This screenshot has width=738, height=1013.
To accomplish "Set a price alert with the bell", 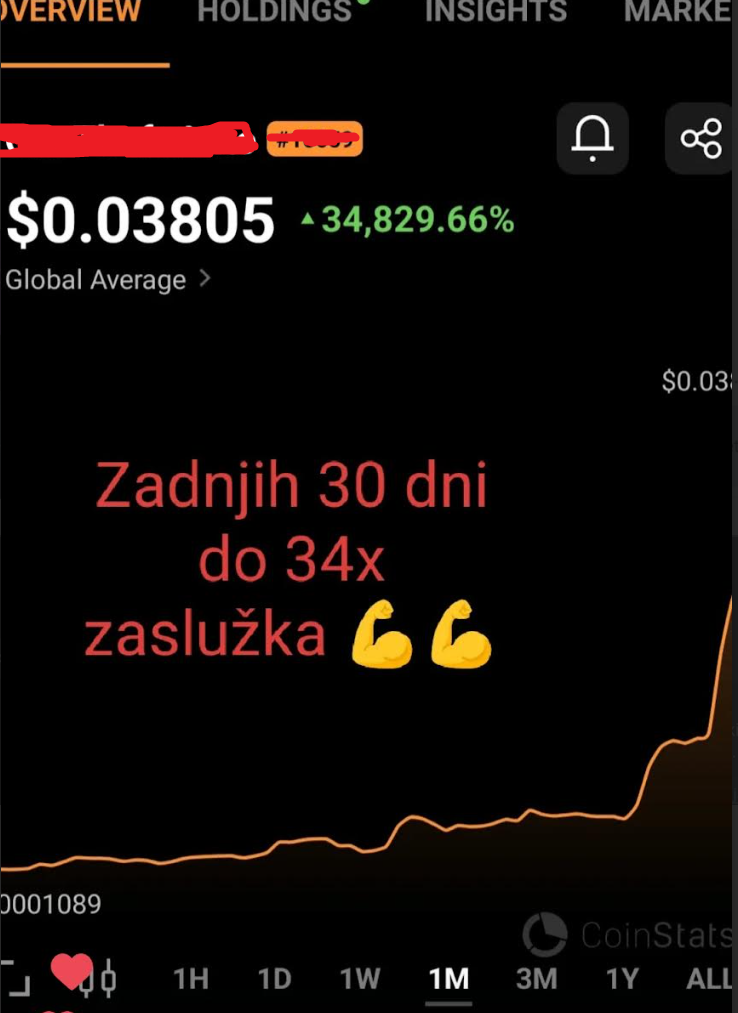I will [592, 138].
